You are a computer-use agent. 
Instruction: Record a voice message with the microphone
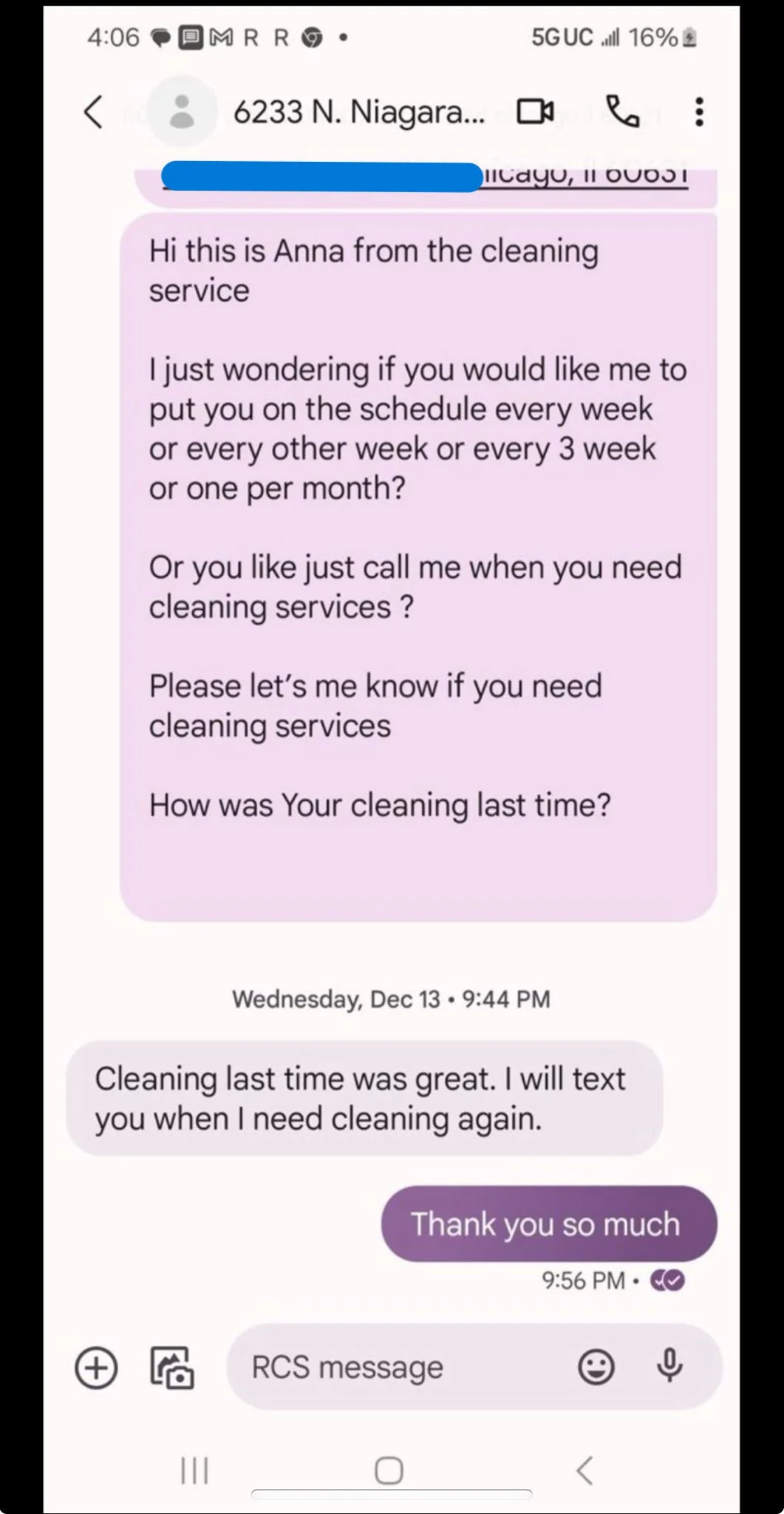point(669,1366)
